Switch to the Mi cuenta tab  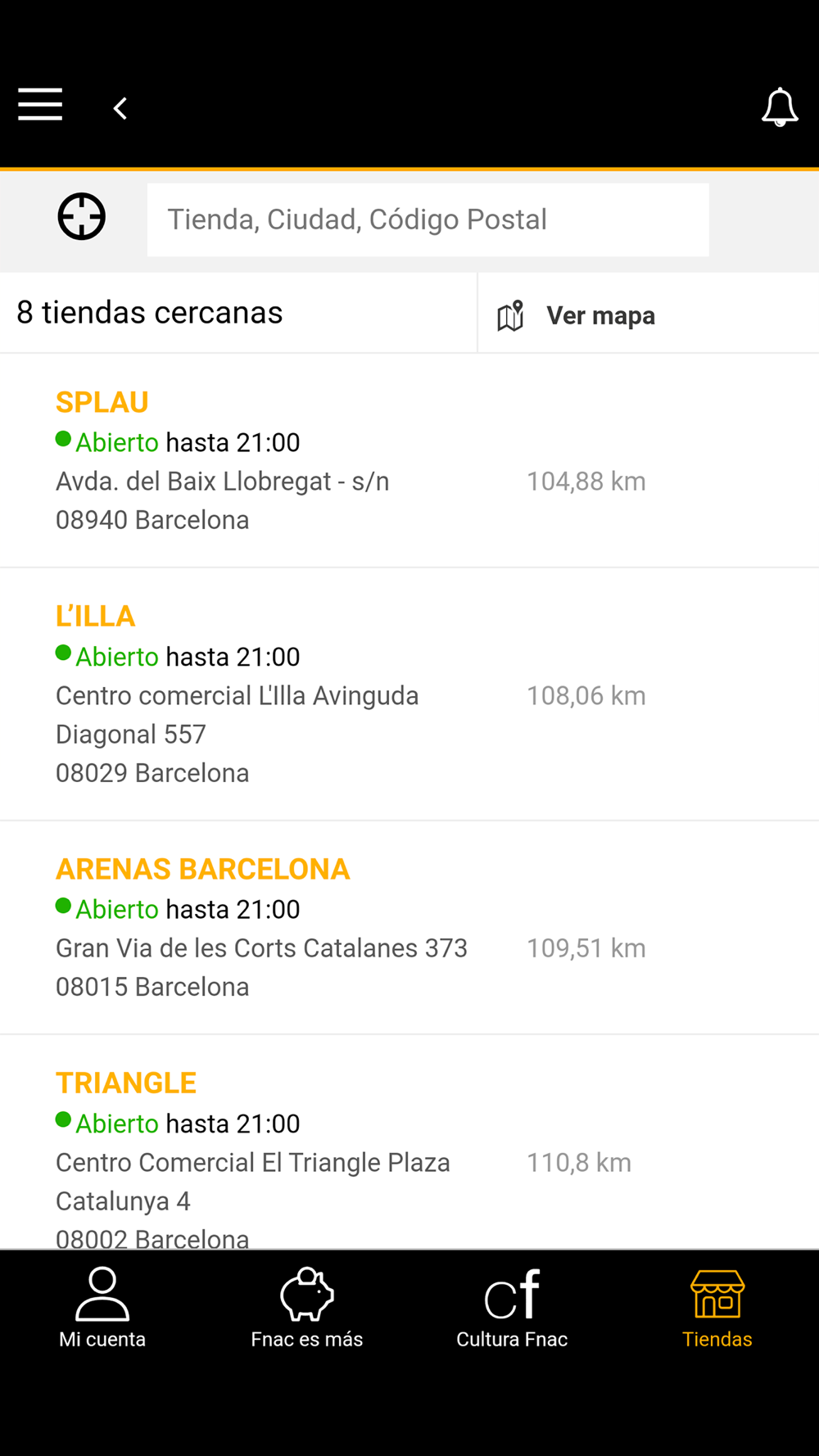[102, 1308]
